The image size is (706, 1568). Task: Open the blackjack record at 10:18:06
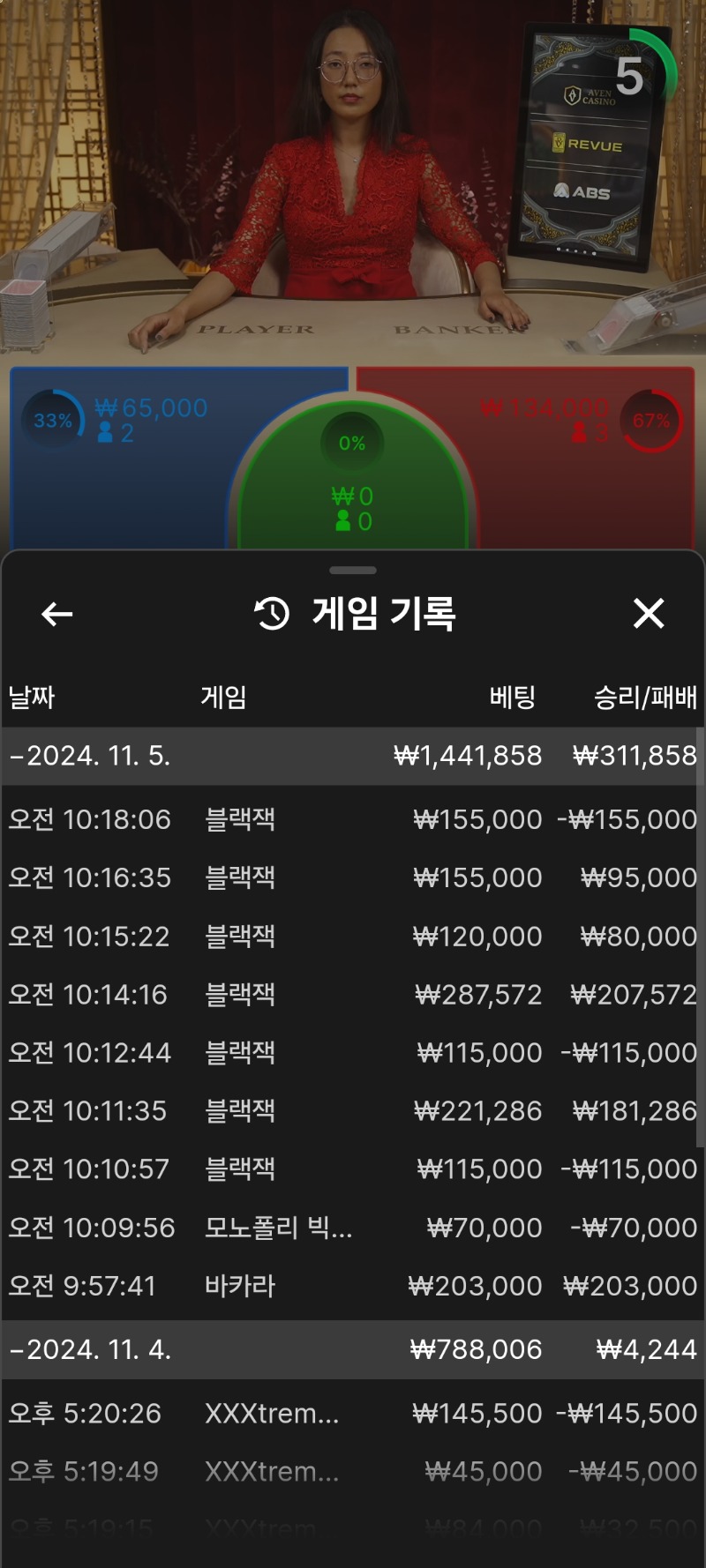(353, 819)
